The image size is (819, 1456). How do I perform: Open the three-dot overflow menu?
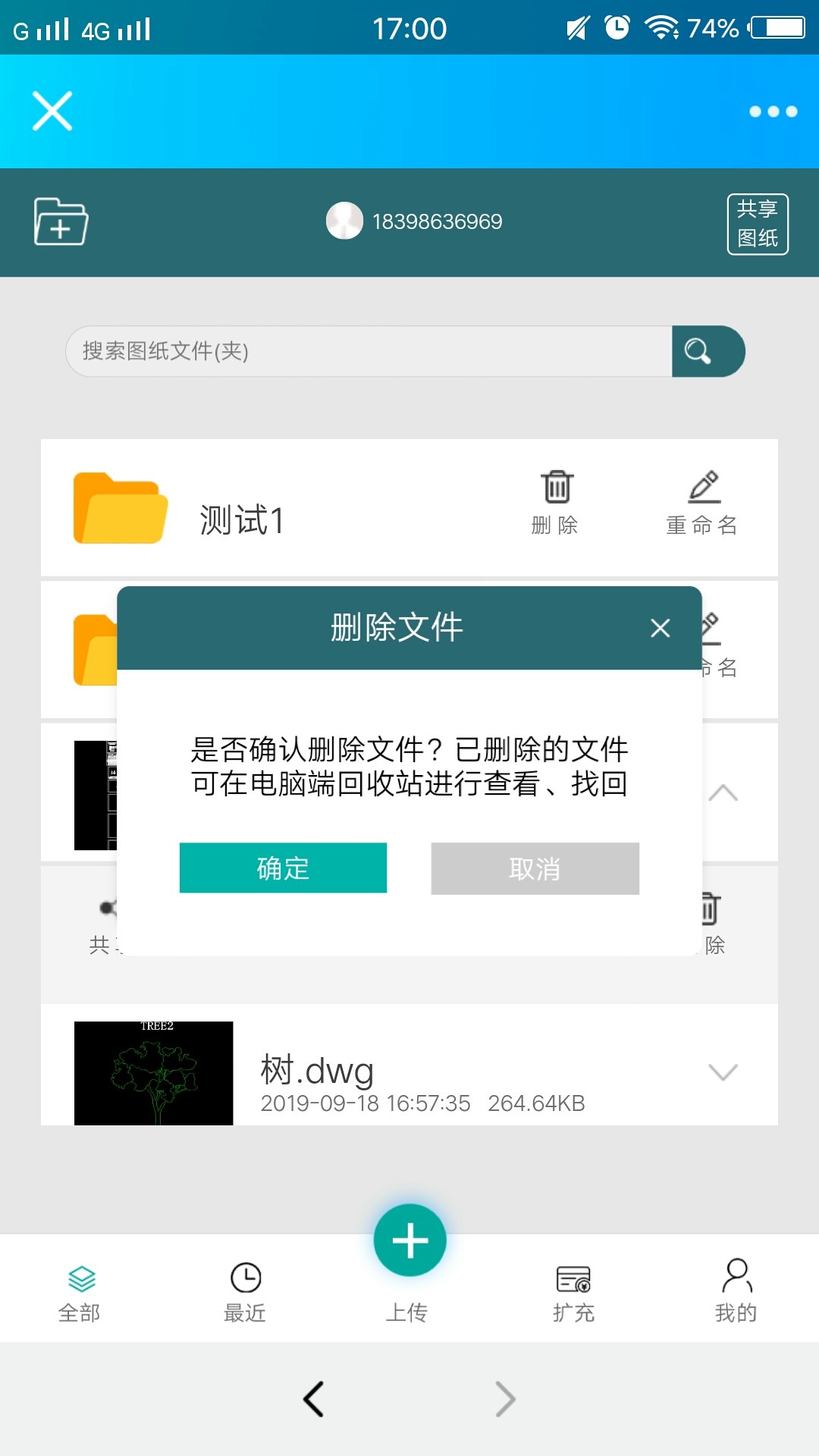[773, 111]
